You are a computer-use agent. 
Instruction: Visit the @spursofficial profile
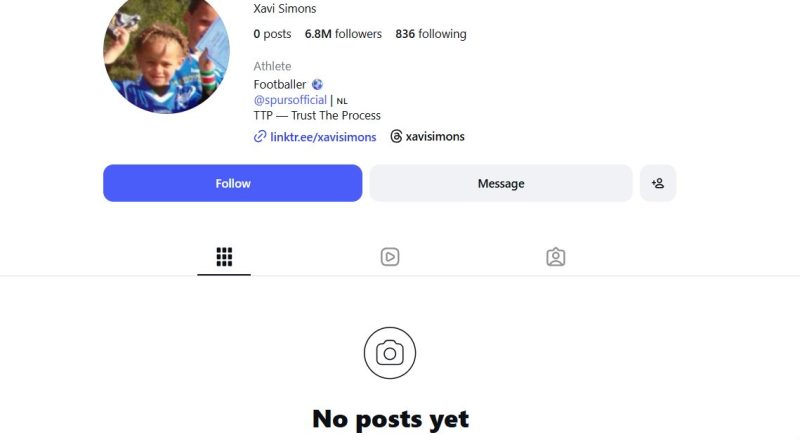click(290, 100)
